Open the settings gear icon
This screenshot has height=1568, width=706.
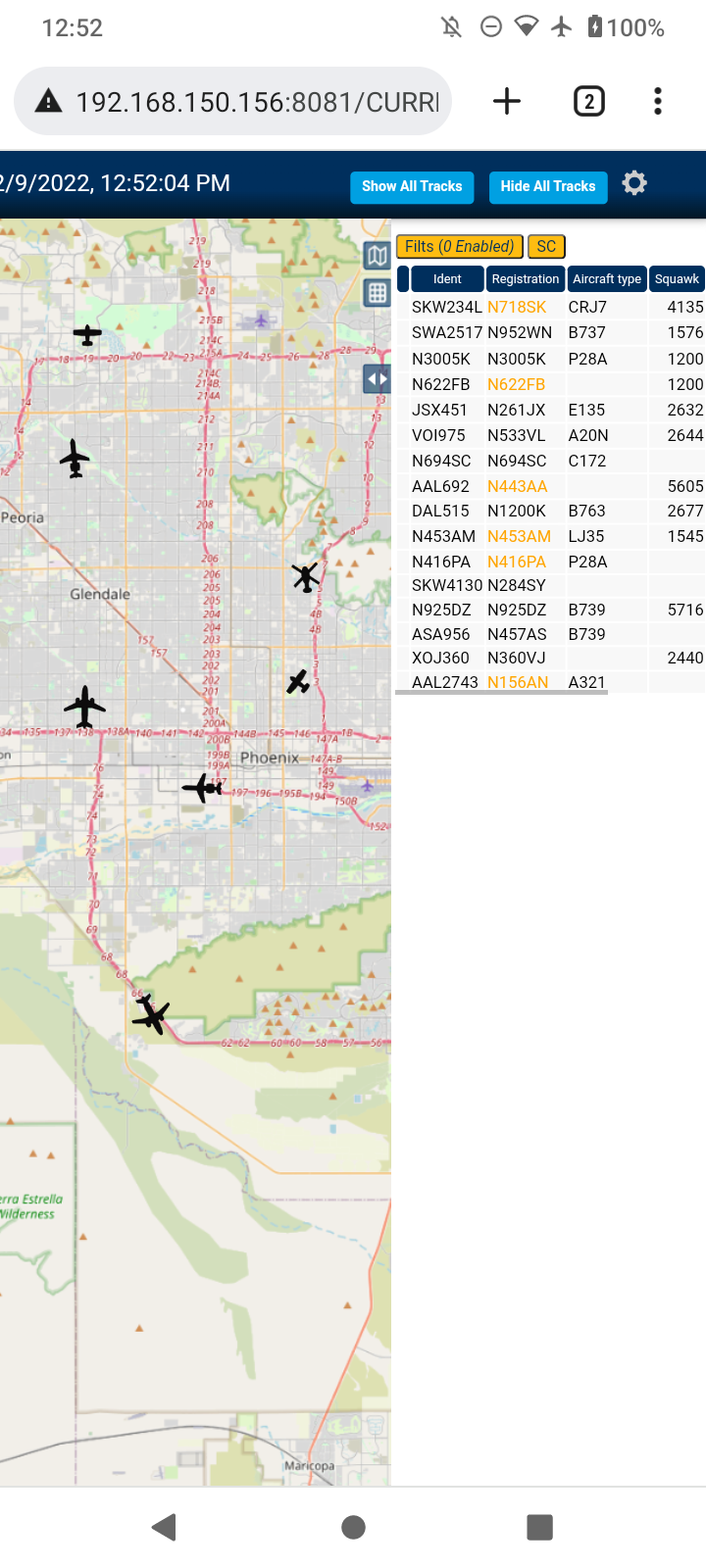(x=634, y=183)
